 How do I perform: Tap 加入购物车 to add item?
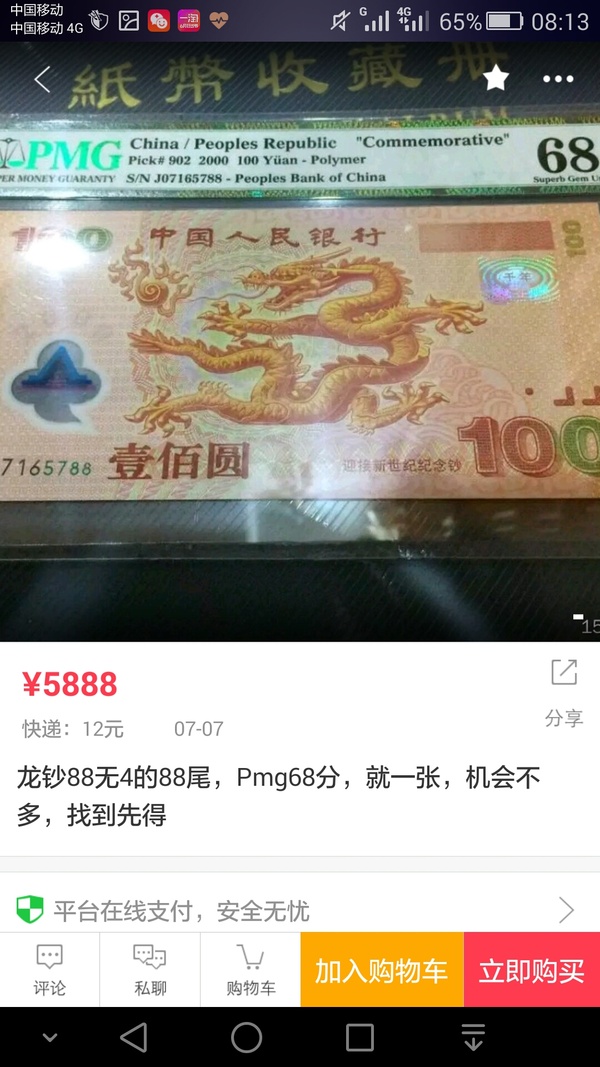382,970
